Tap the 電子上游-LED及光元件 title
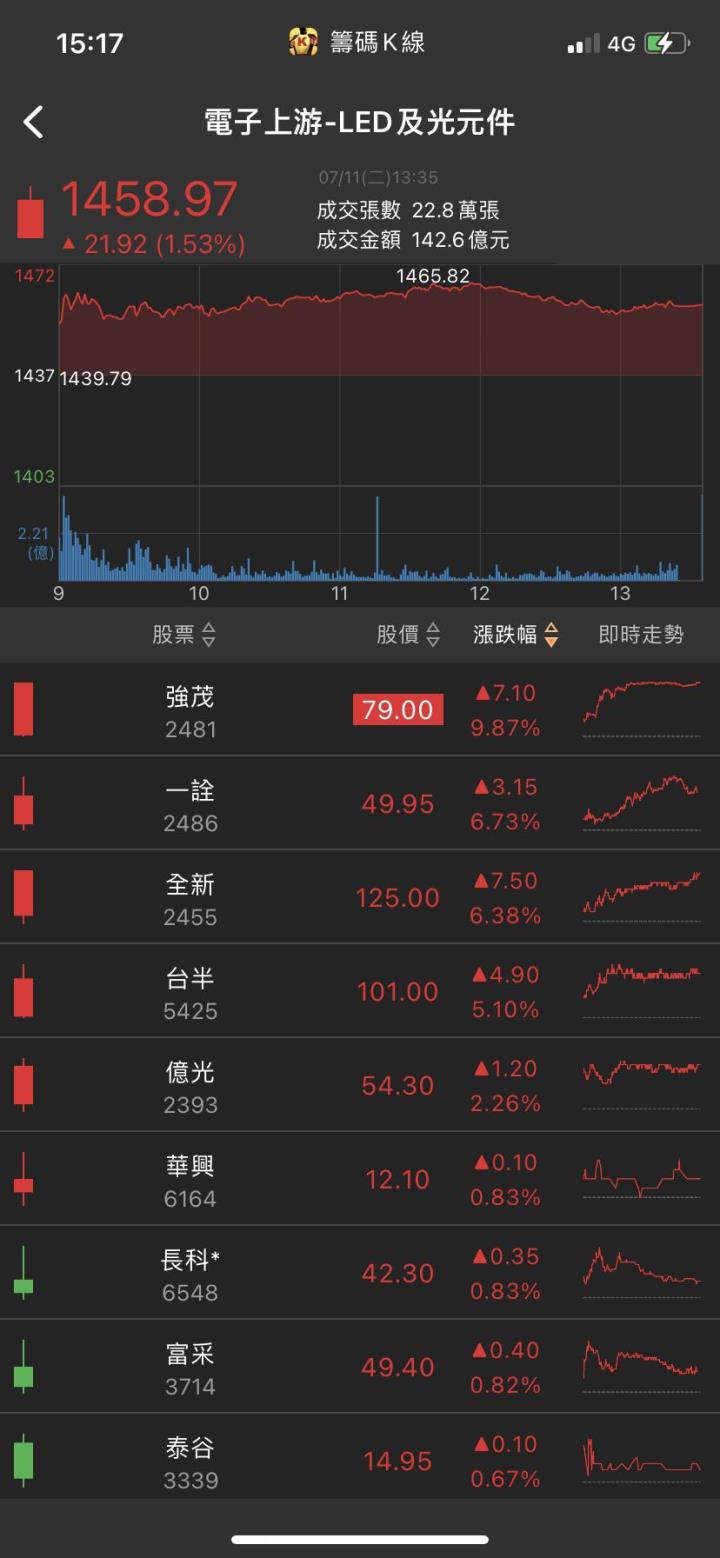Viewport: 720px width, 1558px height. click(x=359, y=120)
